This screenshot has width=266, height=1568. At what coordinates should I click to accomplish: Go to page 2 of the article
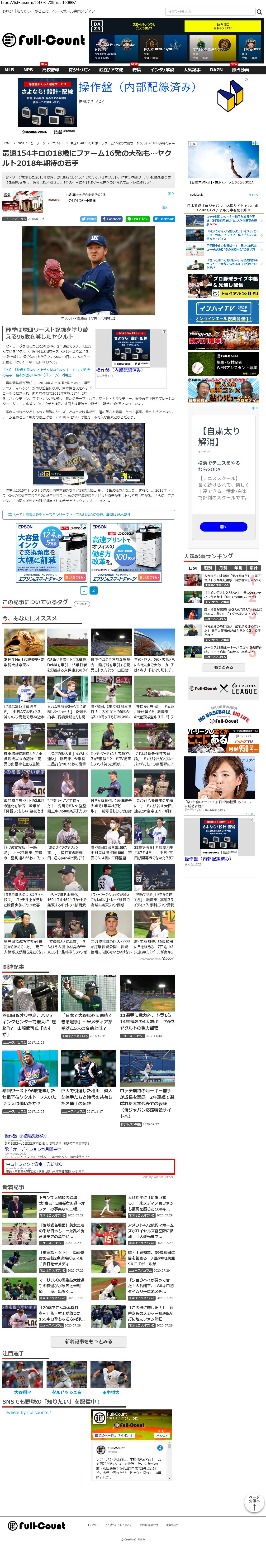coord(93,590)
